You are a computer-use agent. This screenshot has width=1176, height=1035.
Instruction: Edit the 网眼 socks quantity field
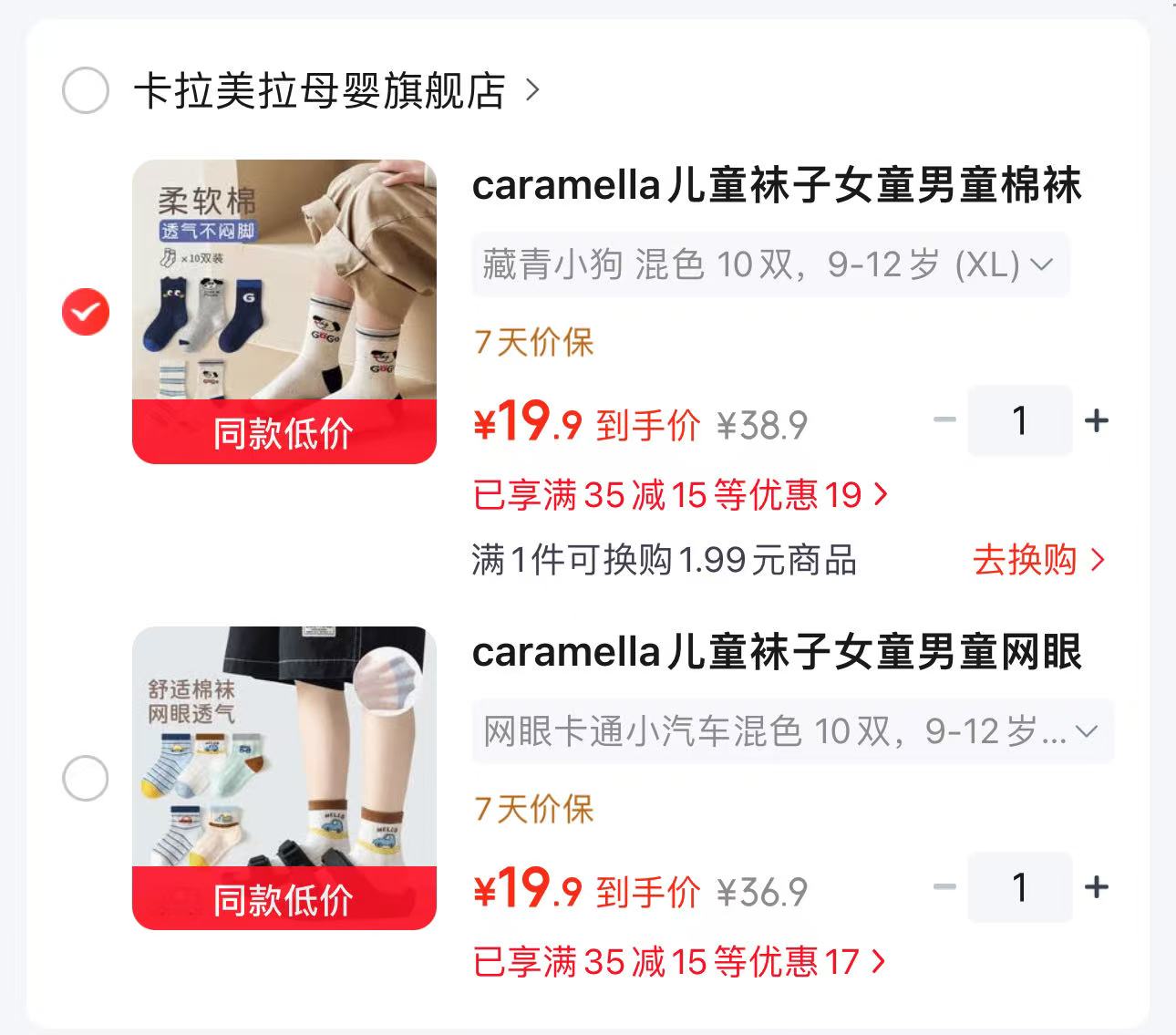[x=1020, y=887]
